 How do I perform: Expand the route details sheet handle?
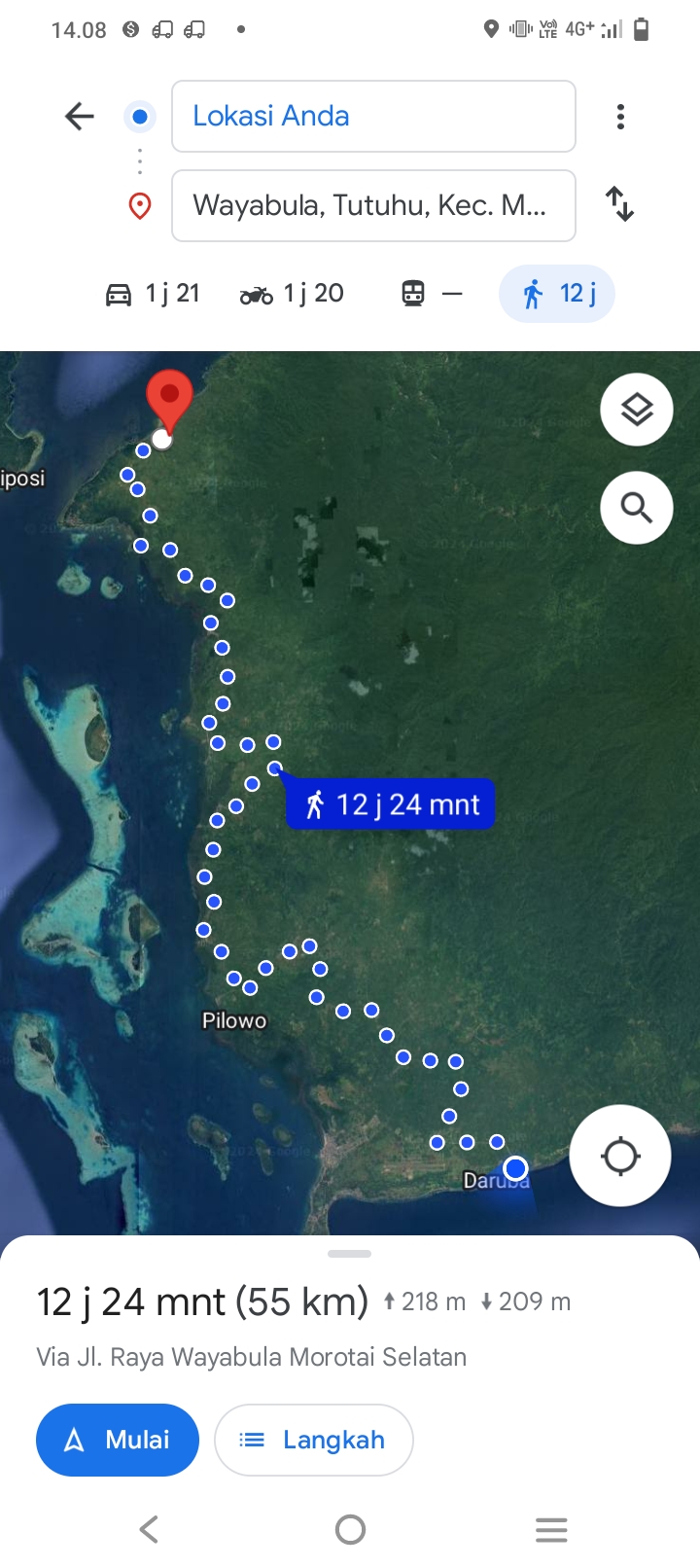tap(350, 1254)
